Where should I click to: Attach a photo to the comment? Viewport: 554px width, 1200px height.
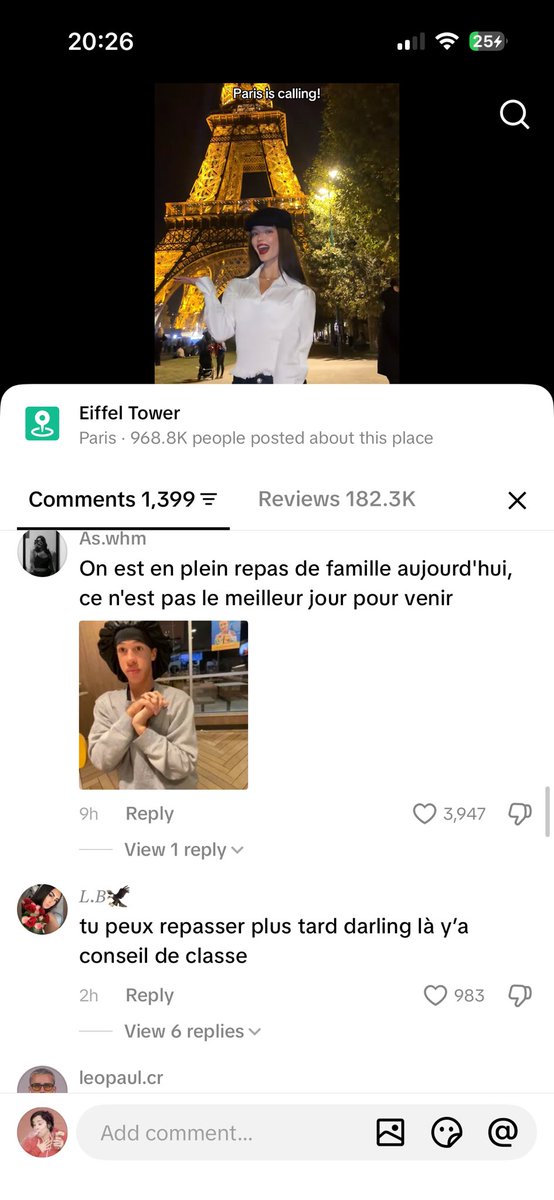390,1132
